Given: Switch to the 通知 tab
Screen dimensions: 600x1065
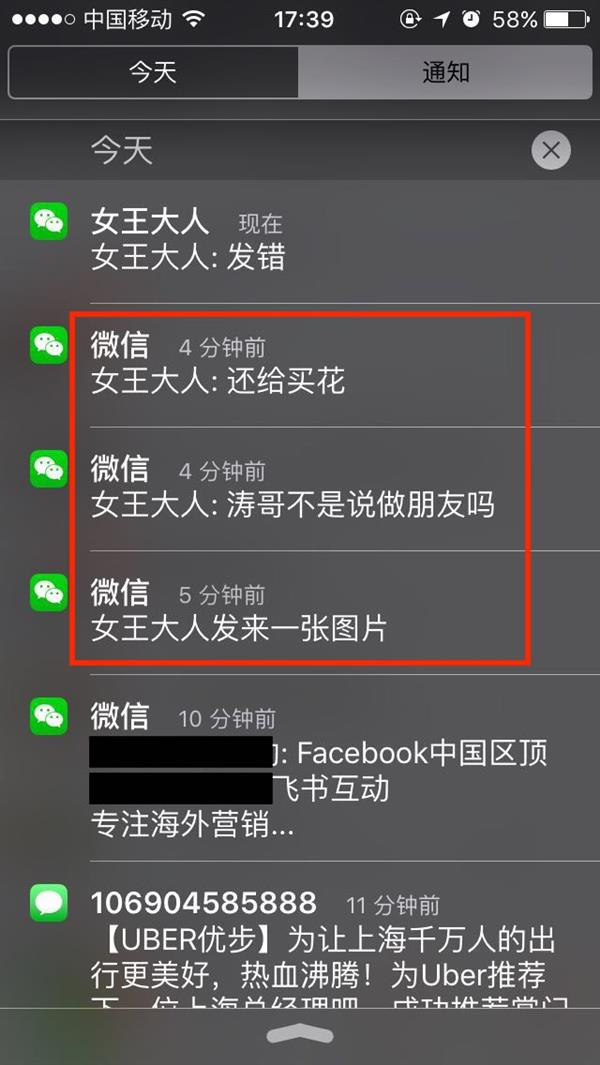Looking at the screenshot, I should coord(445,73).
